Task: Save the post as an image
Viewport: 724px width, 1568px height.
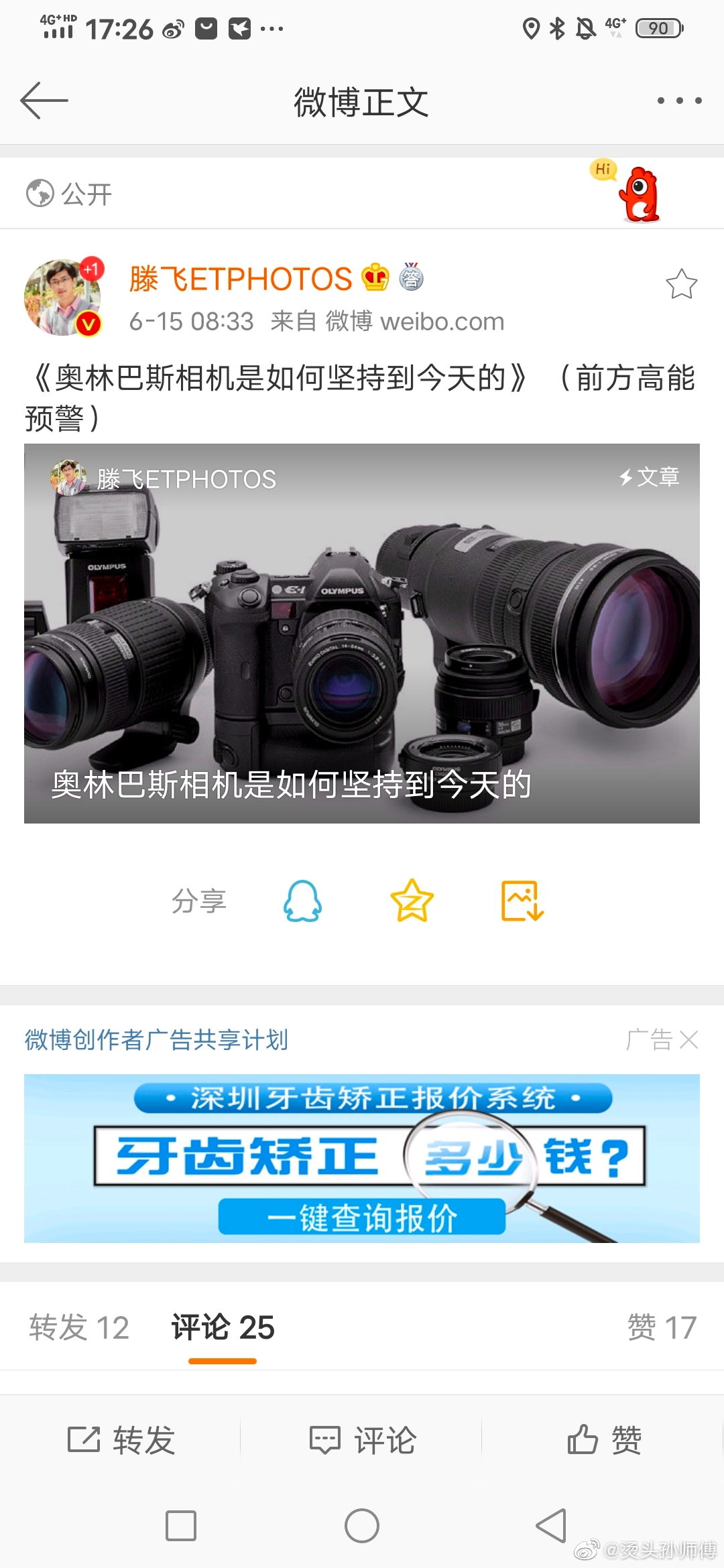Action: (522, 901)
